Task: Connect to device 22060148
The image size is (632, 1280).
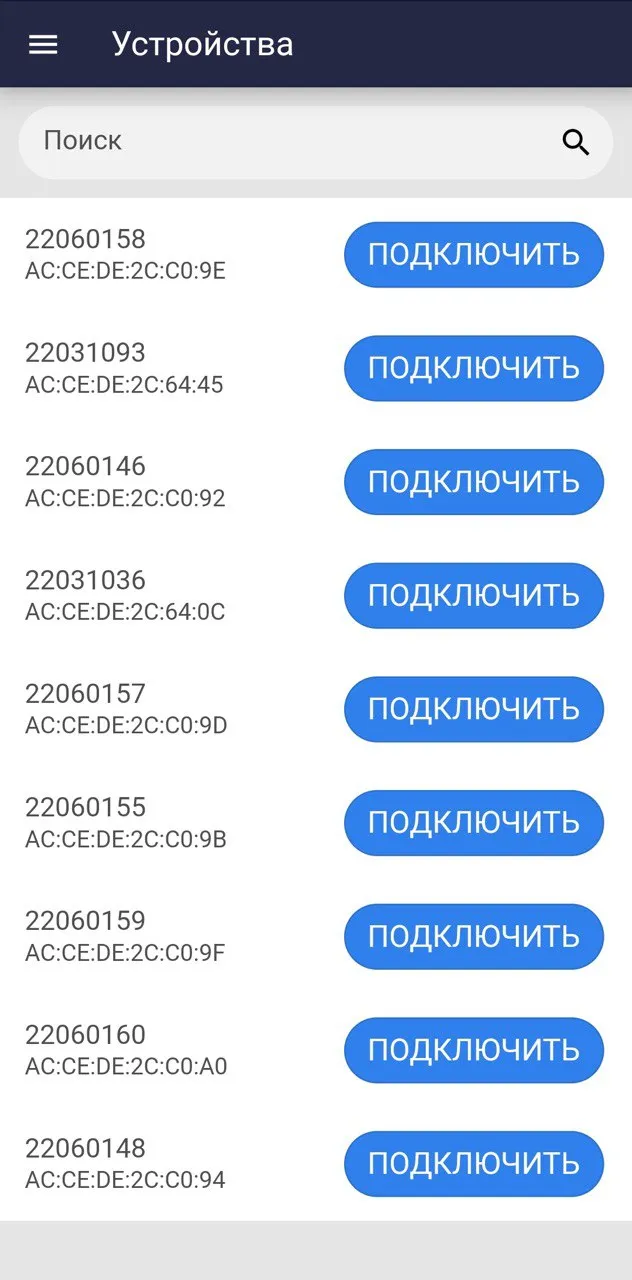Action: 474,1163
